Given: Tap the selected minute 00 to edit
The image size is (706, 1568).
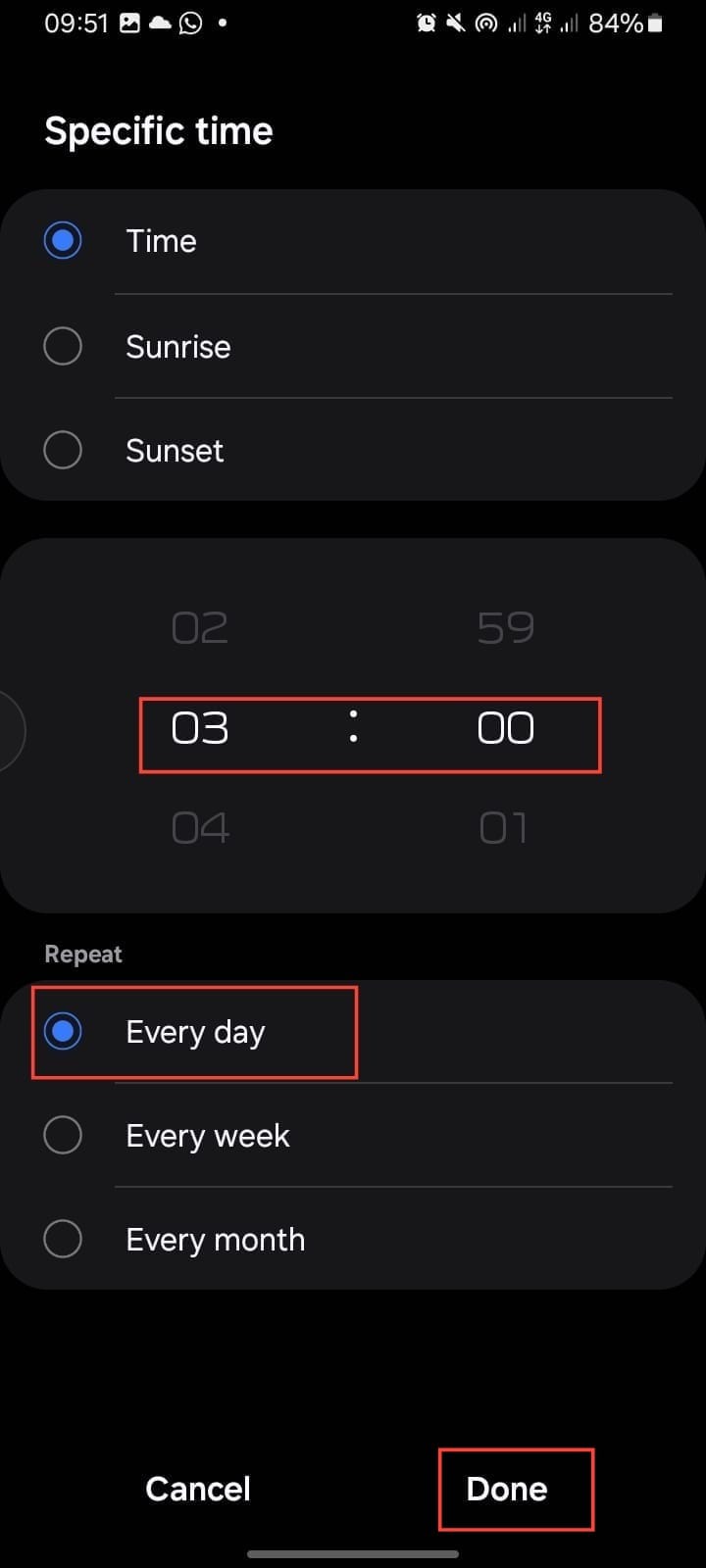Looking at the screenshot, I should pos(505,728).
